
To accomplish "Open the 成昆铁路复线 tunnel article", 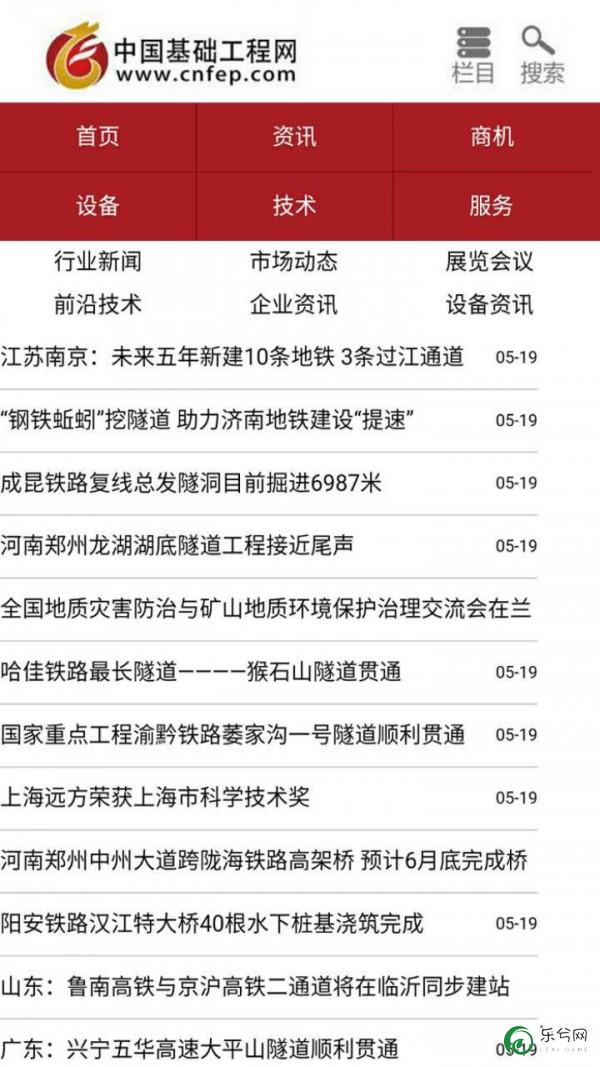I will click(x=269, y=483).
